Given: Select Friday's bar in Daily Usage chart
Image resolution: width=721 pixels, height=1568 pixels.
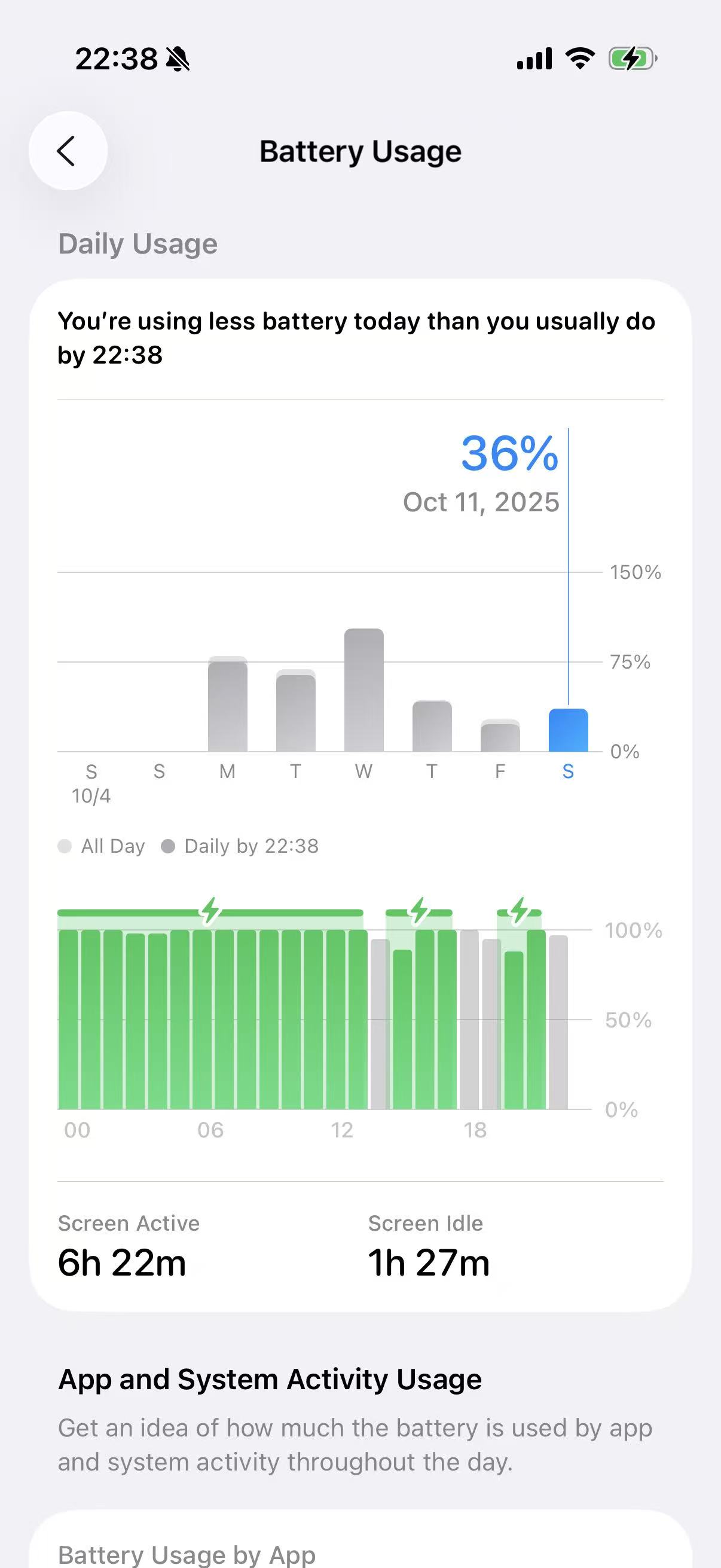Looking at the screenshot, I should [500, 736].
